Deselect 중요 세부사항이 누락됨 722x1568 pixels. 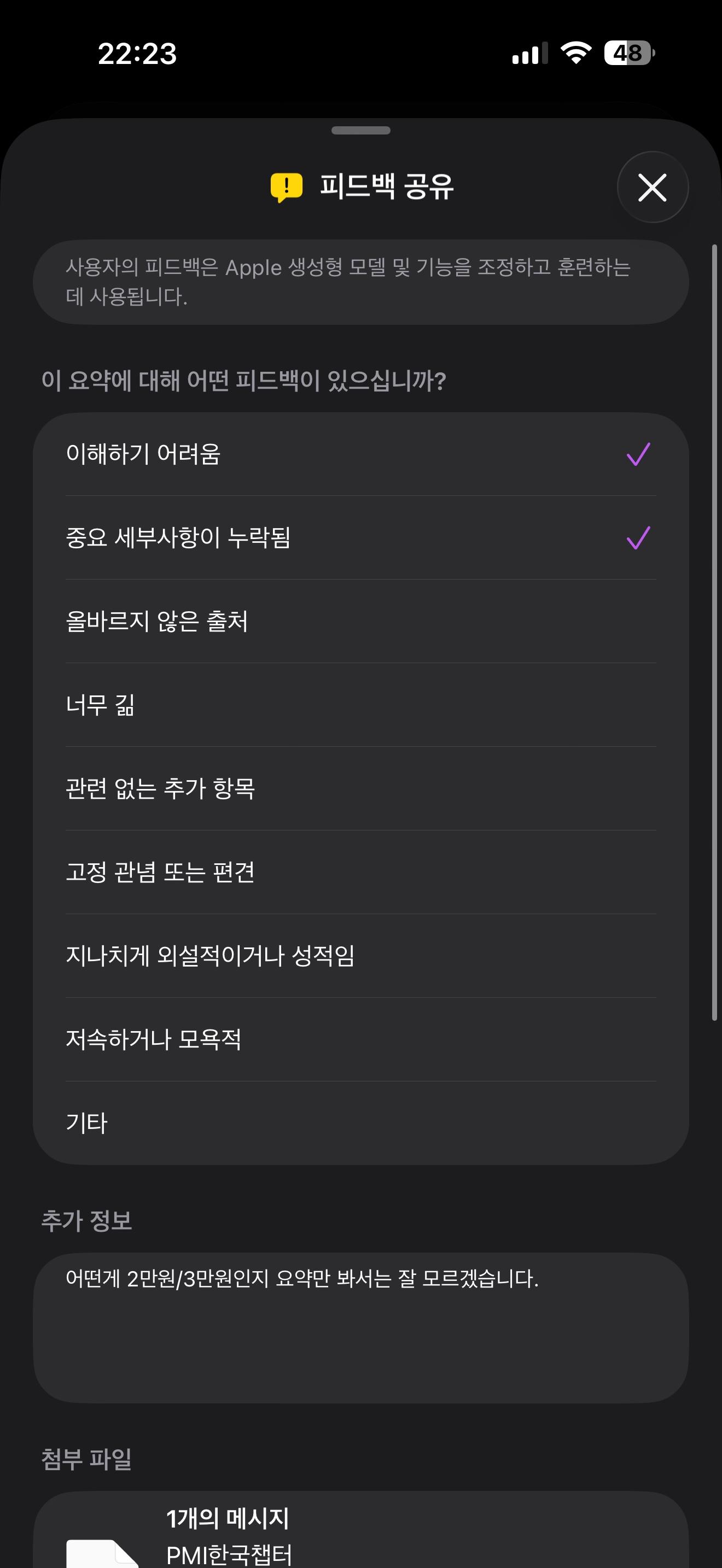[x=360, y=537]
